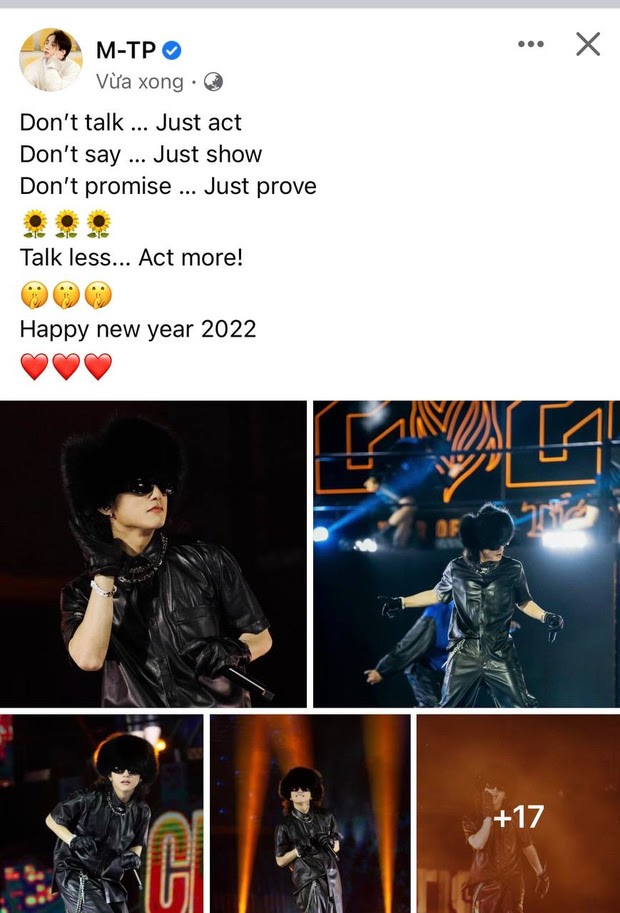Open the M-TP page name link
Viewport: 620px width, 913px height.
tap(127, 50)
